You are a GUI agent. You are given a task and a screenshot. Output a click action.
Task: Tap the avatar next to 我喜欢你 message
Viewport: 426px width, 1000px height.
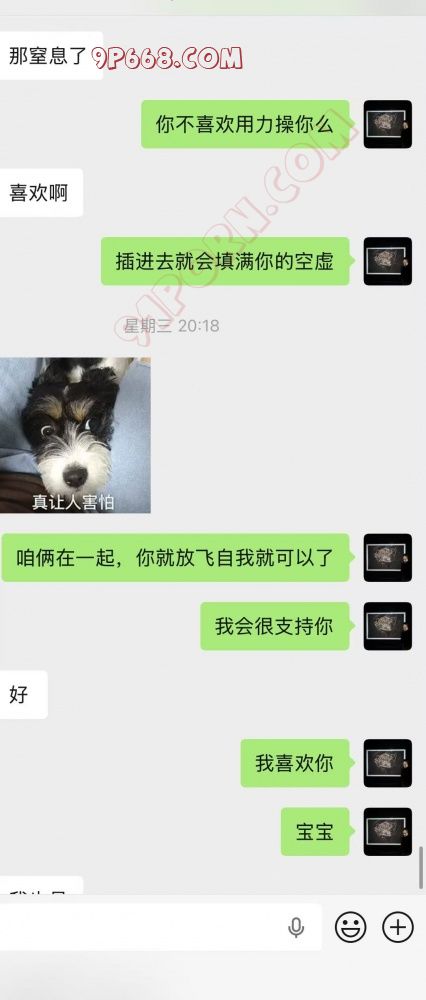388,763
